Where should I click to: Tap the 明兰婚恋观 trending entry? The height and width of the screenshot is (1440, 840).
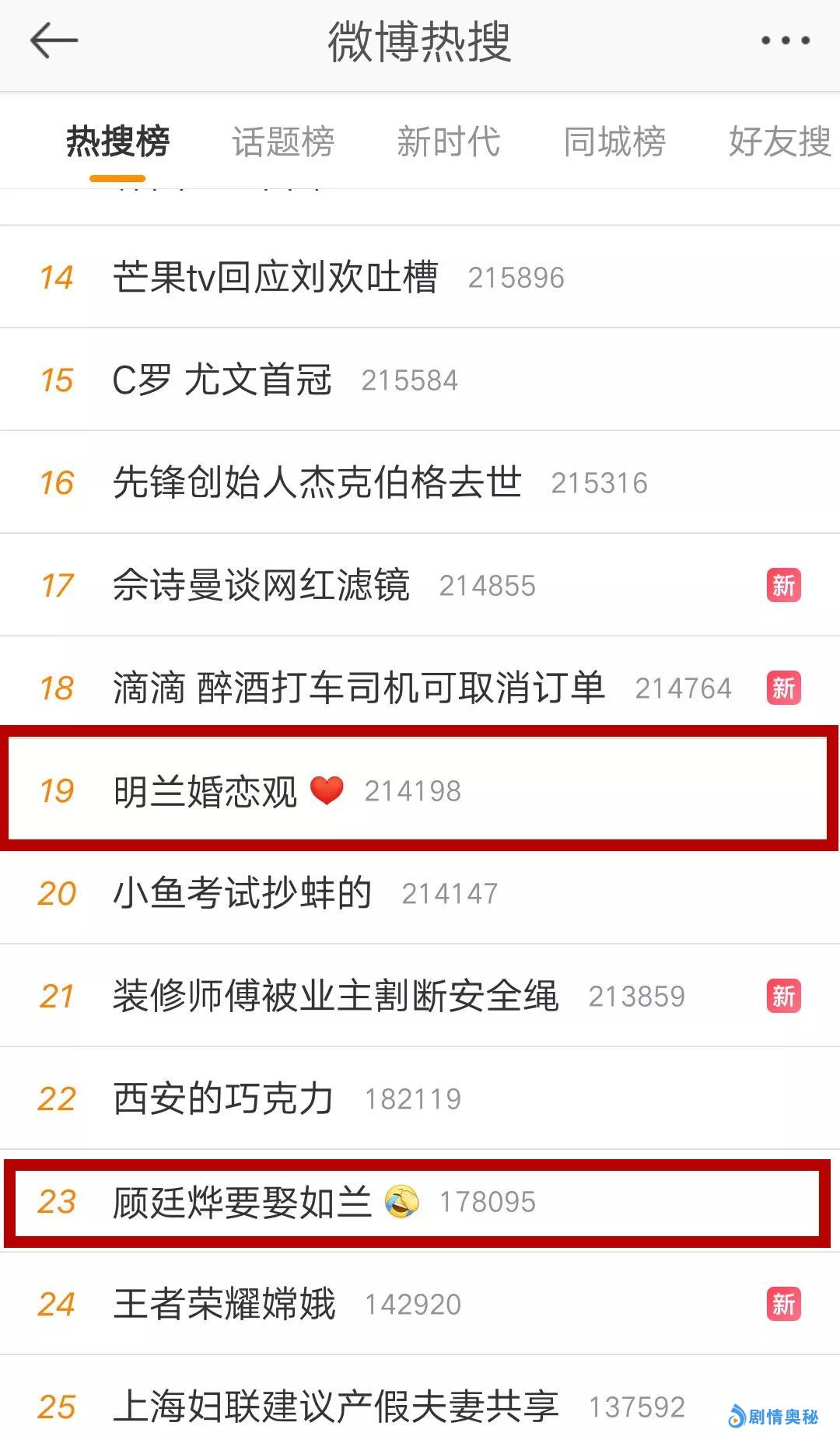420,790
